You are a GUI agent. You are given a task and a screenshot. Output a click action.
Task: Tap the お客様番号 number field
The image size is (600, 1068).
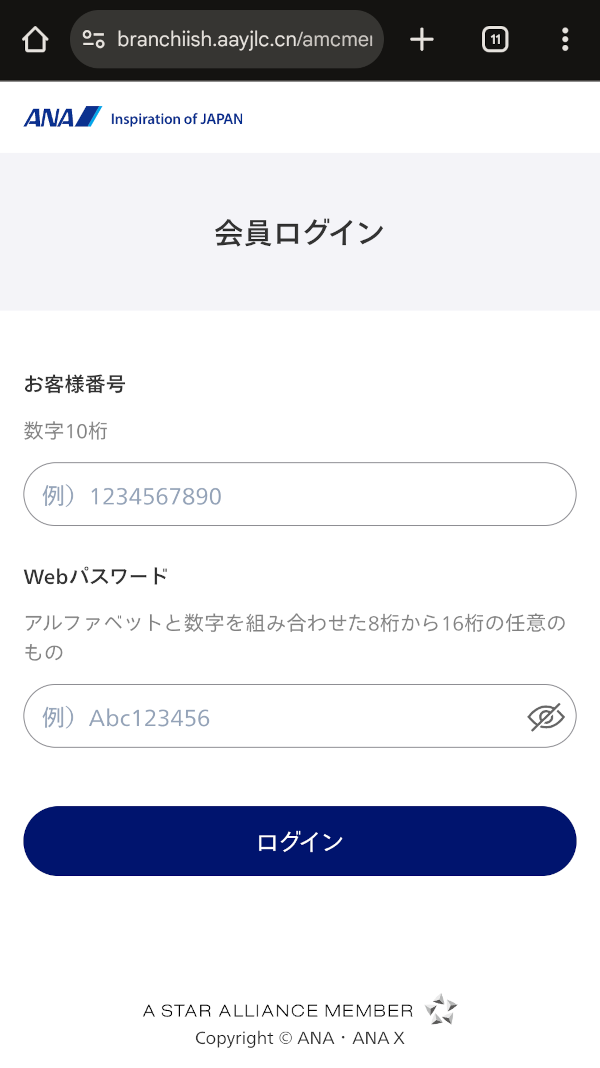(300, 494)
